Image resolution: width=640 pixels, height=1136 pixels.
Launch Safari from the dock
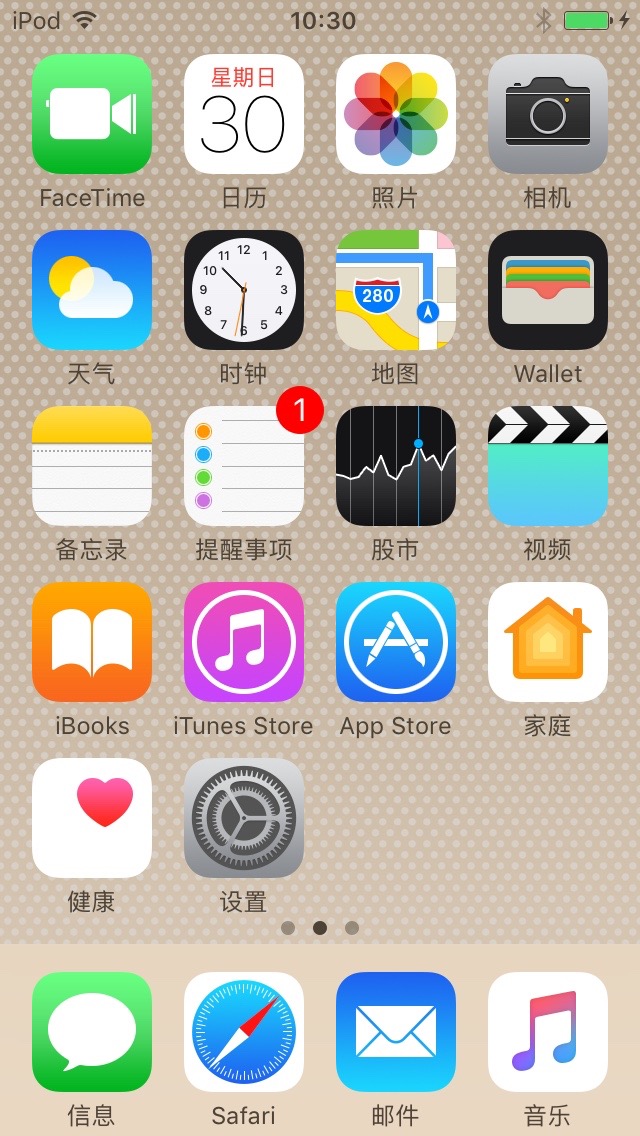tap(244, 1032)
